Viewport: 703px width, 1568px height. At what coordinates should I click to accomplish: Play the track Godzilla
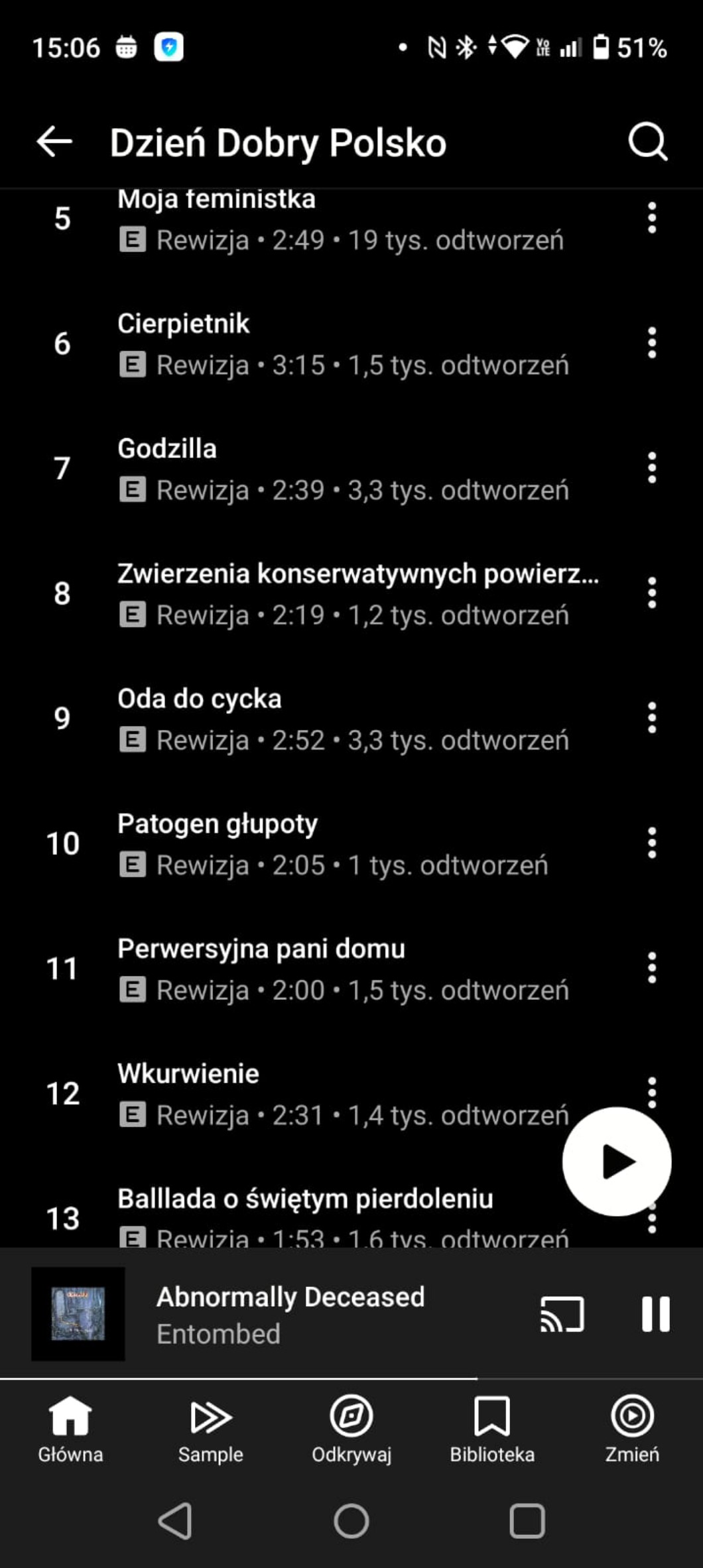[x=332, y=469]
